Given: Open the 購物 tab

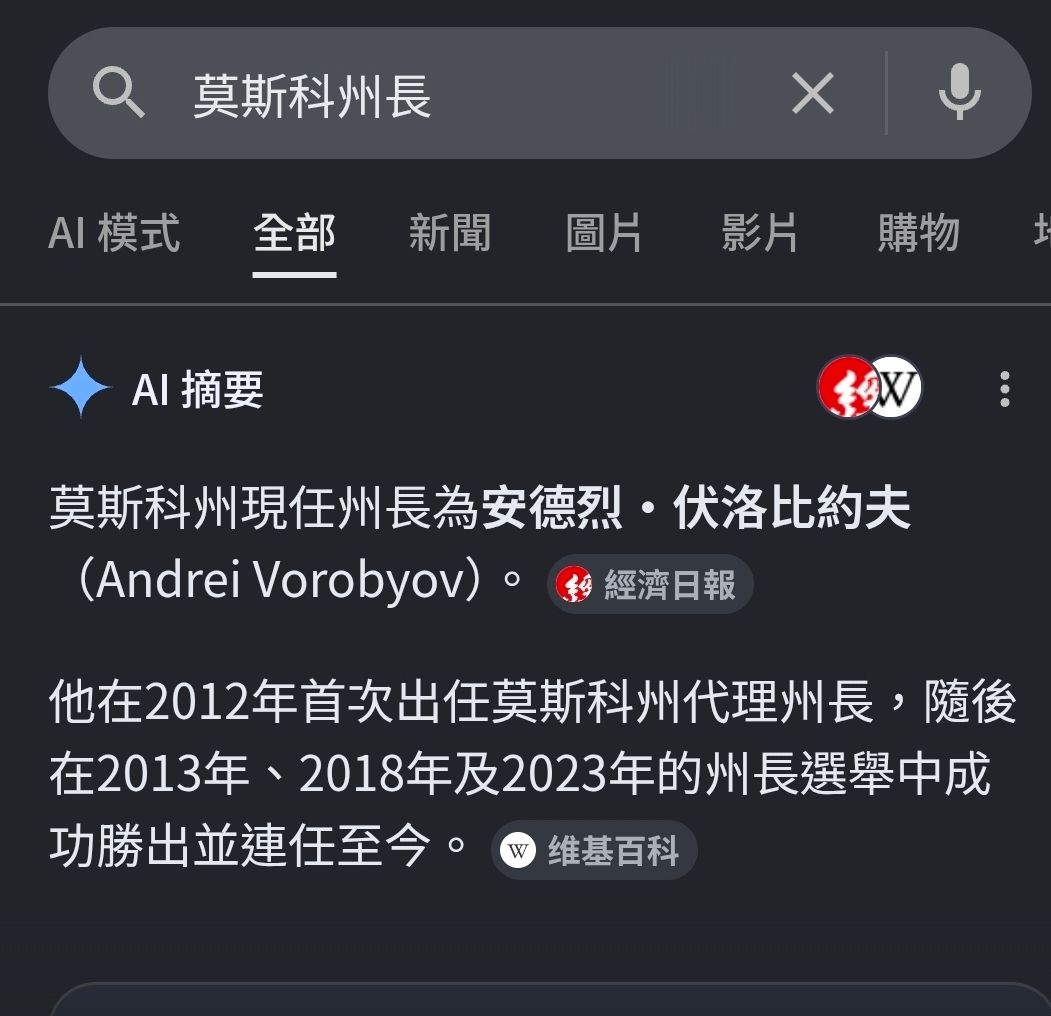Looking at the screenshot, I should click(918, 233).
